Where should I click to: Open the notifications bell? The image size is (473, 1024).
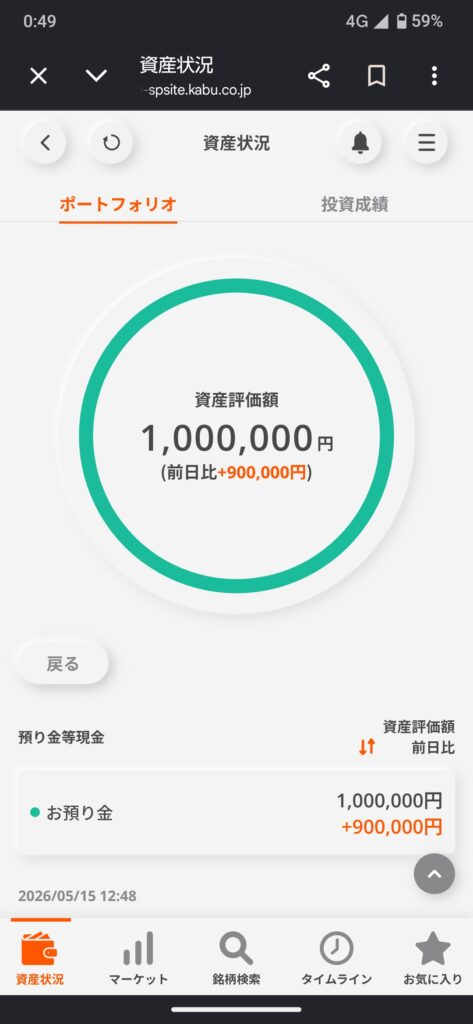click(360, 142)
